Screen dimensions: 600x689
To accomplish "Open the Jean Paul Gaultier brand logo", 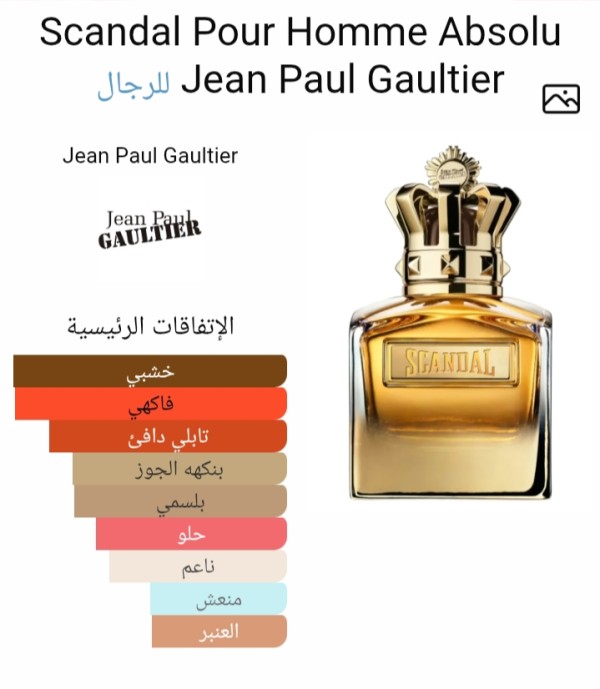I will point(150,229).
